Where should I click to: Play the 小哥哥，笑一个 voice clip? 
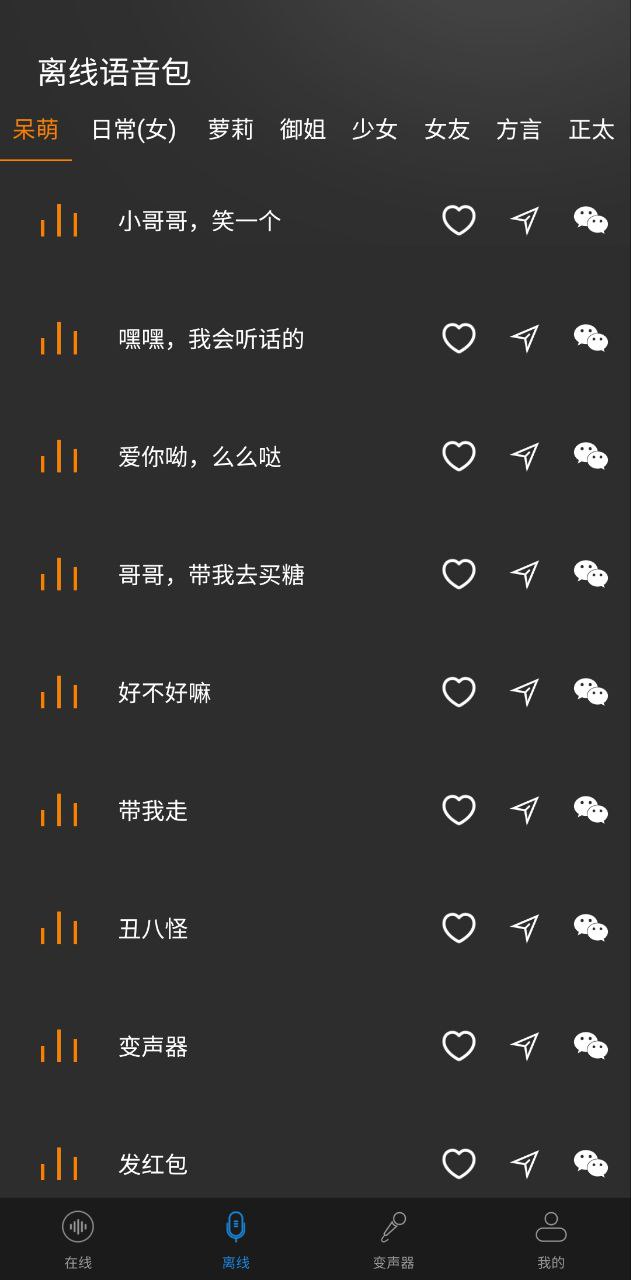click(x=199, y=221)
